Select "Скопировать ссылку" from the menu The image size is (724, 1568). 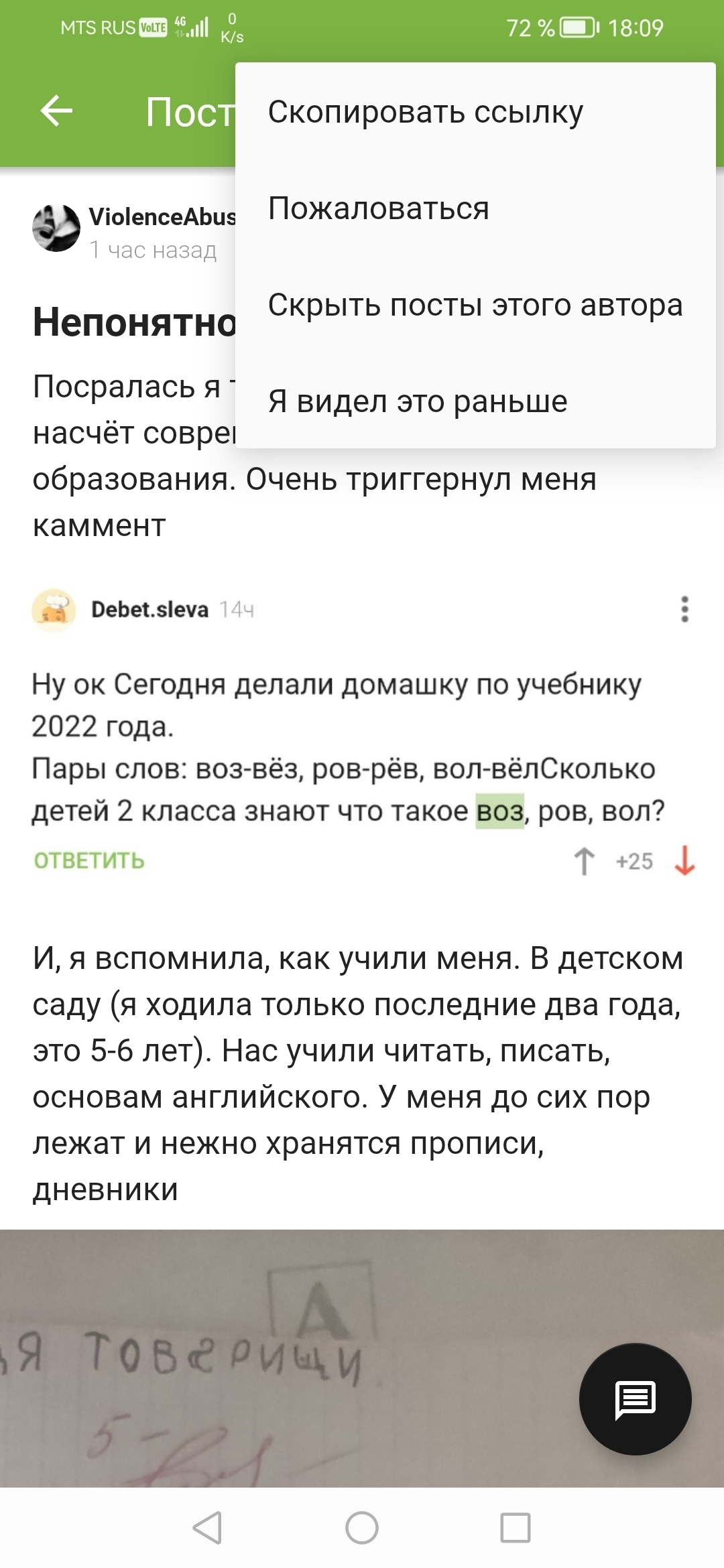click(x=426, y=112)
